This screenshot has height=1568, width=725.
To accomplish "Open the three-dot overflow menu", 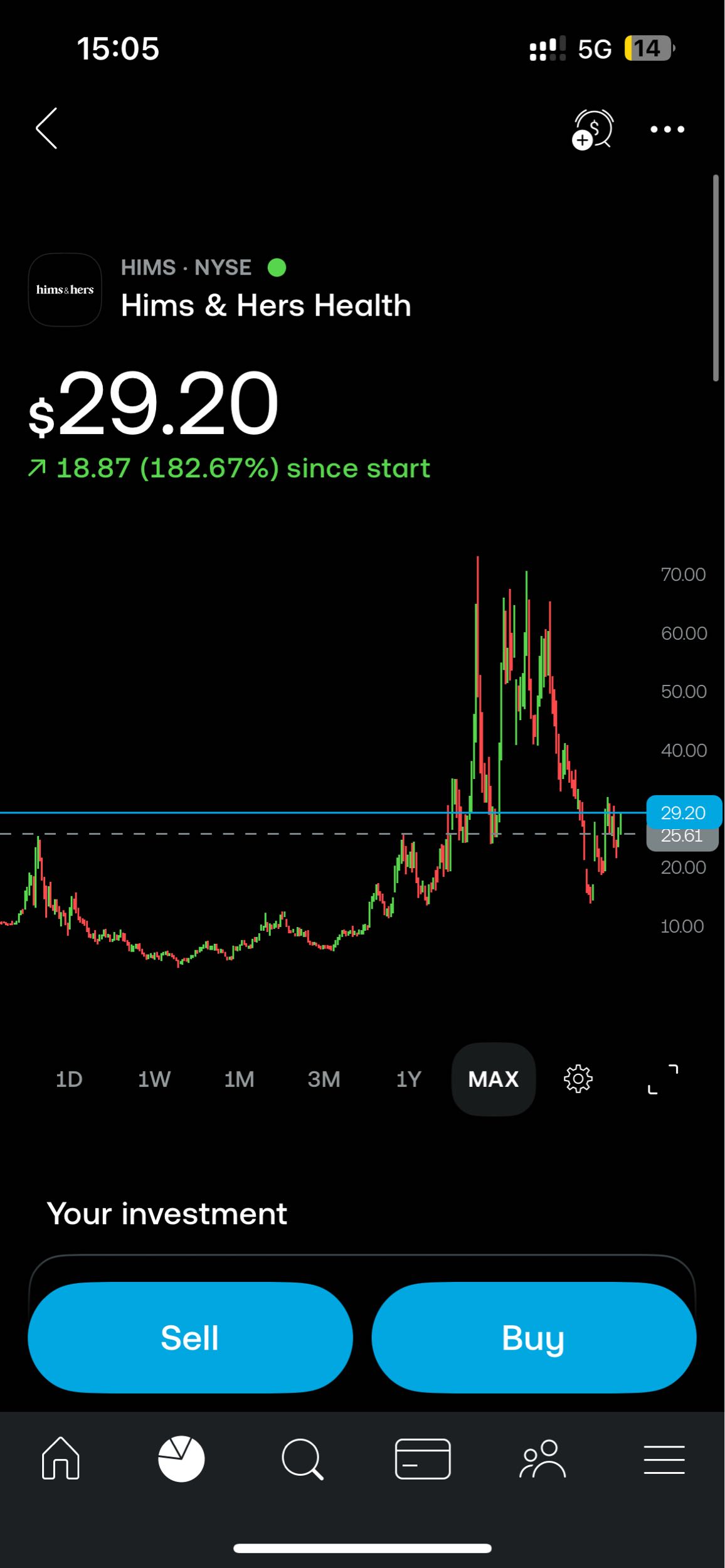I will [x=667, y=129].
